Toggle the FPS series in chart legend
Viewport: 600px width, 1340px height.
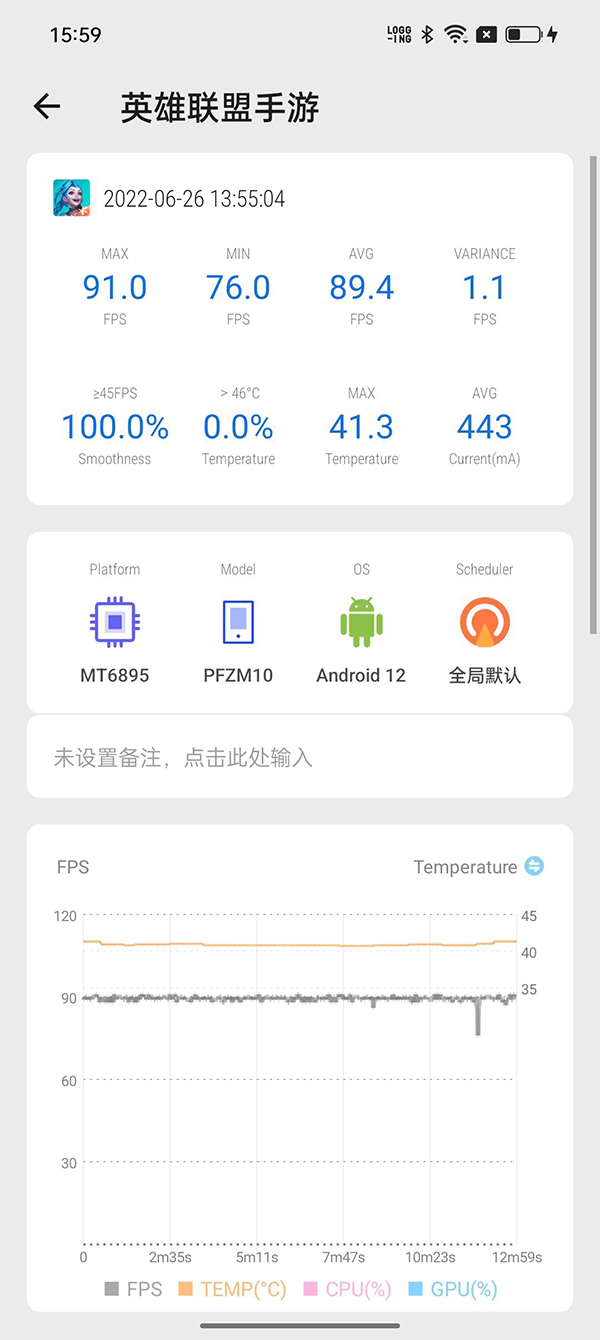coord(133,1289)
